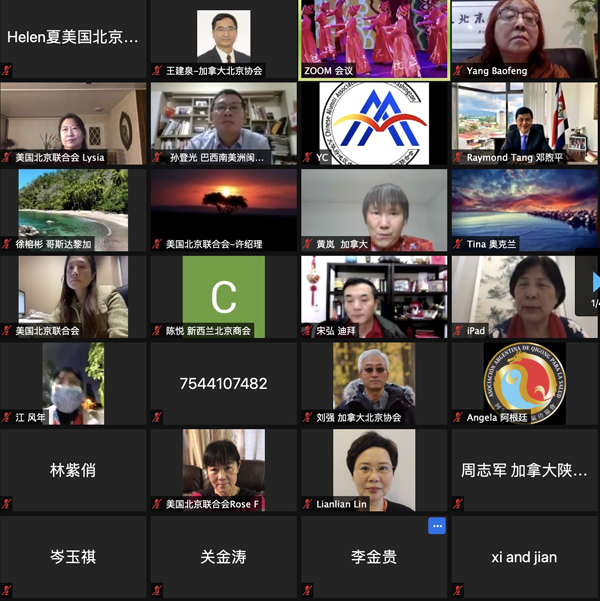600x601 pixels.
Task: Select 陈悦 新西兰北京商会 participant tile
Action: click(223, 297)
